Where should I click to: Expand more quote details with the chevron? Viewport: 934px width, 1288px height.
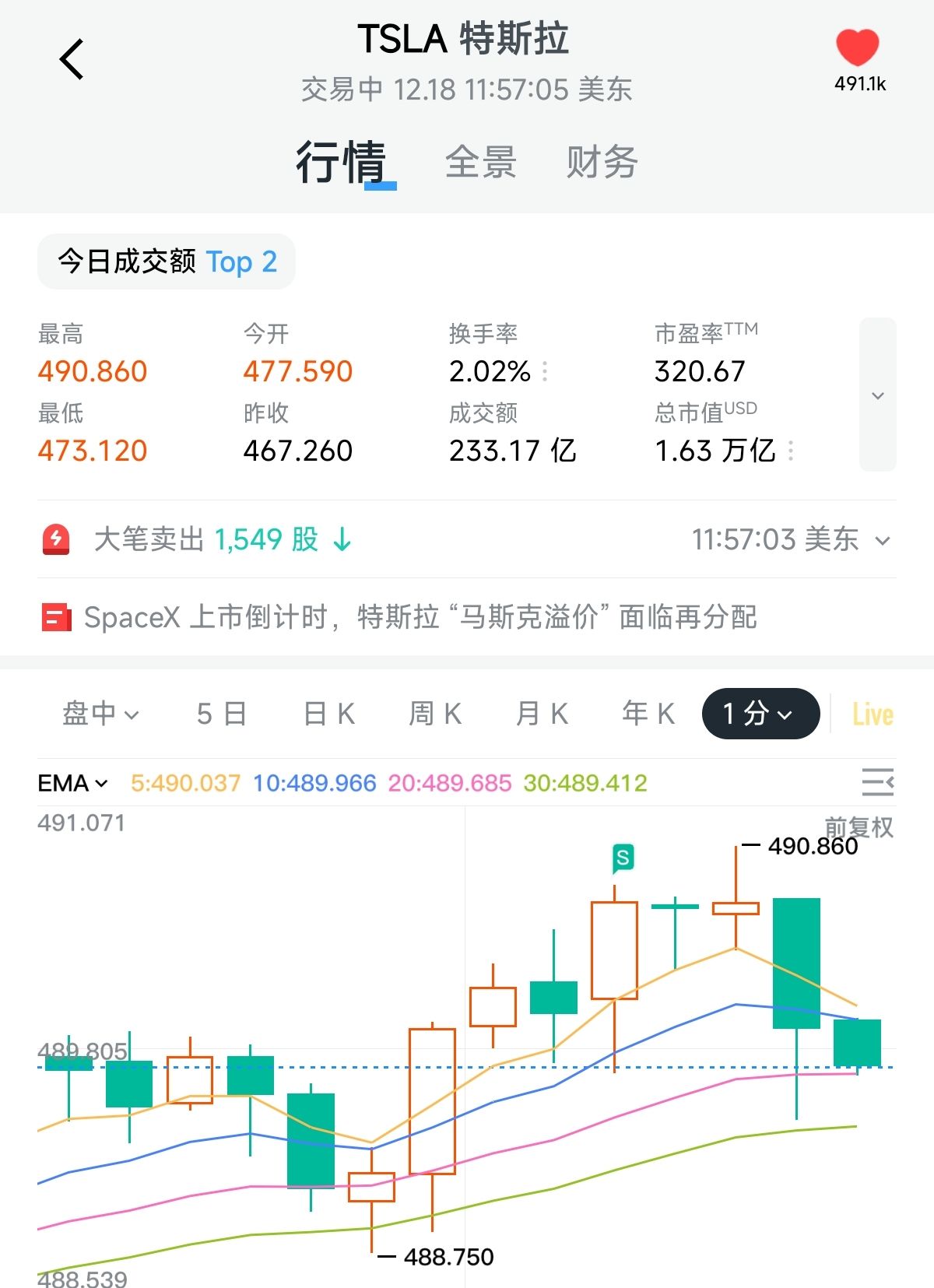pyautogui.click(x=877, y=395)
